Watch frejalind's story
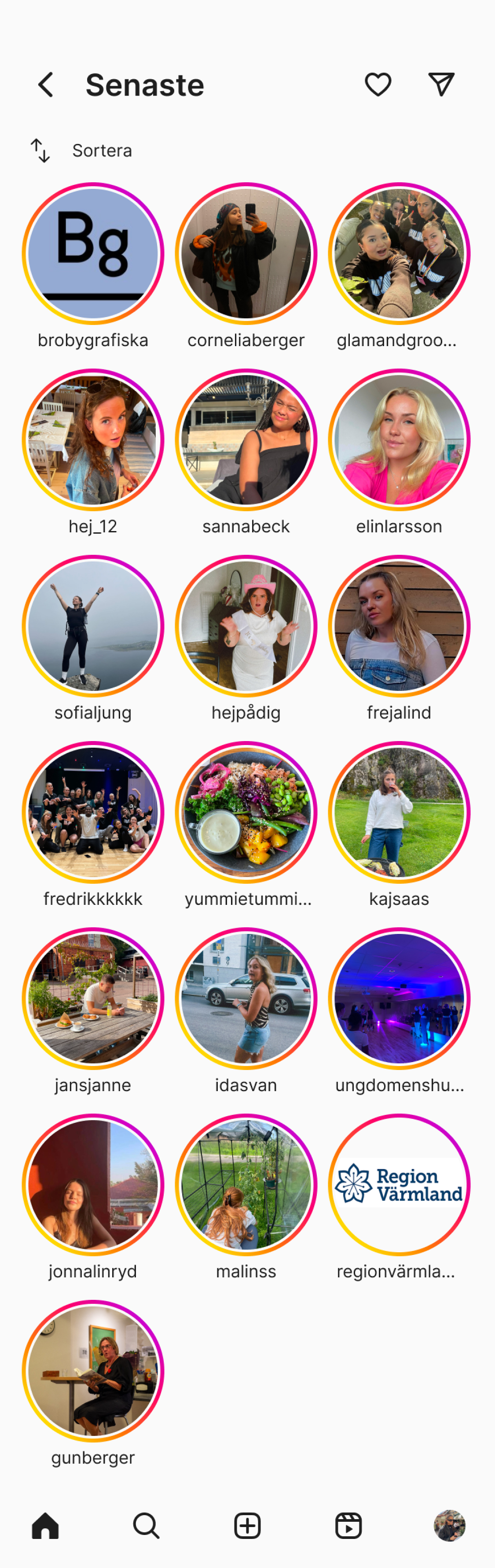 (x=399, y=626)
